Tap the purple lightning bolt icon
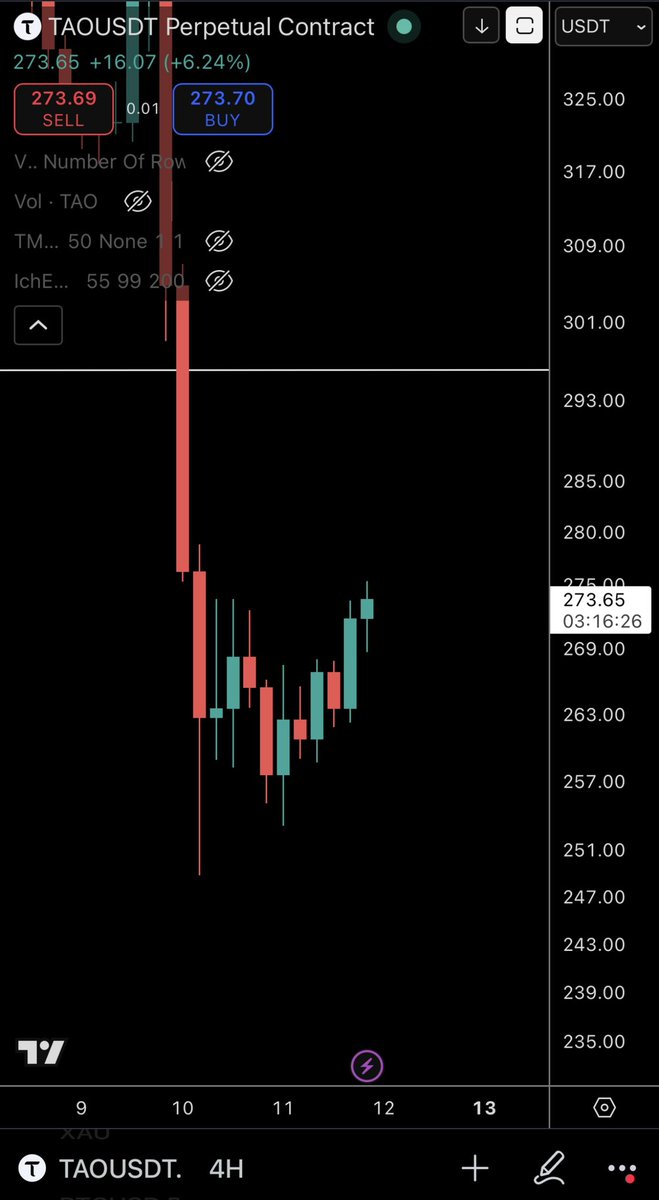Screen dimensions: 659x1200 367,1066
